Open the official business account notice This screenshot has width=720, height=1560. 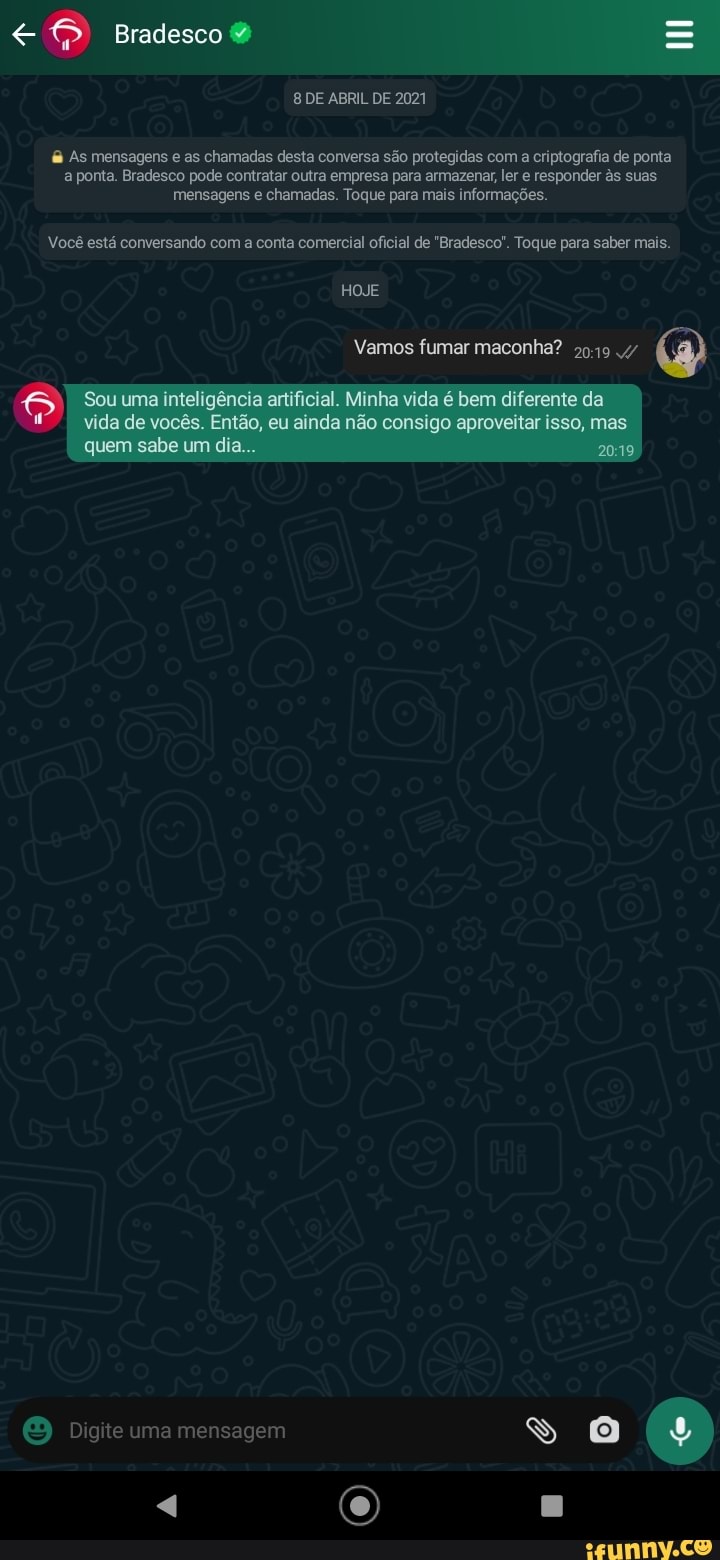point(360,243)
